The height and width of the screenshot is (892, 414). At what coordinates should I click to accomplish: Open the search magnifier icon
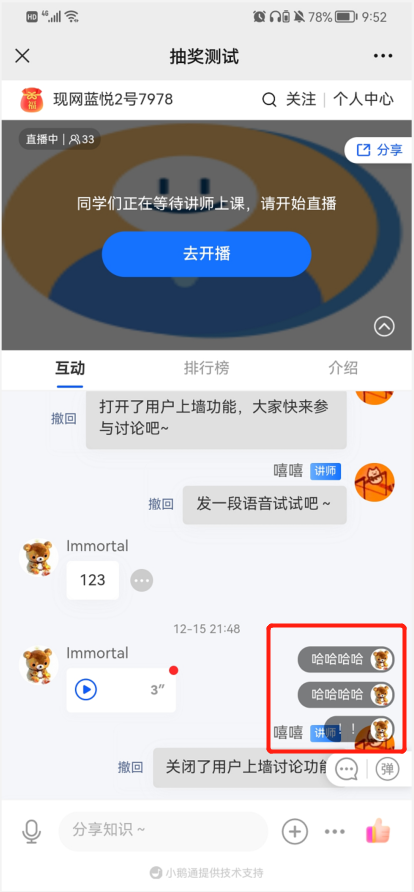(269, 100)
